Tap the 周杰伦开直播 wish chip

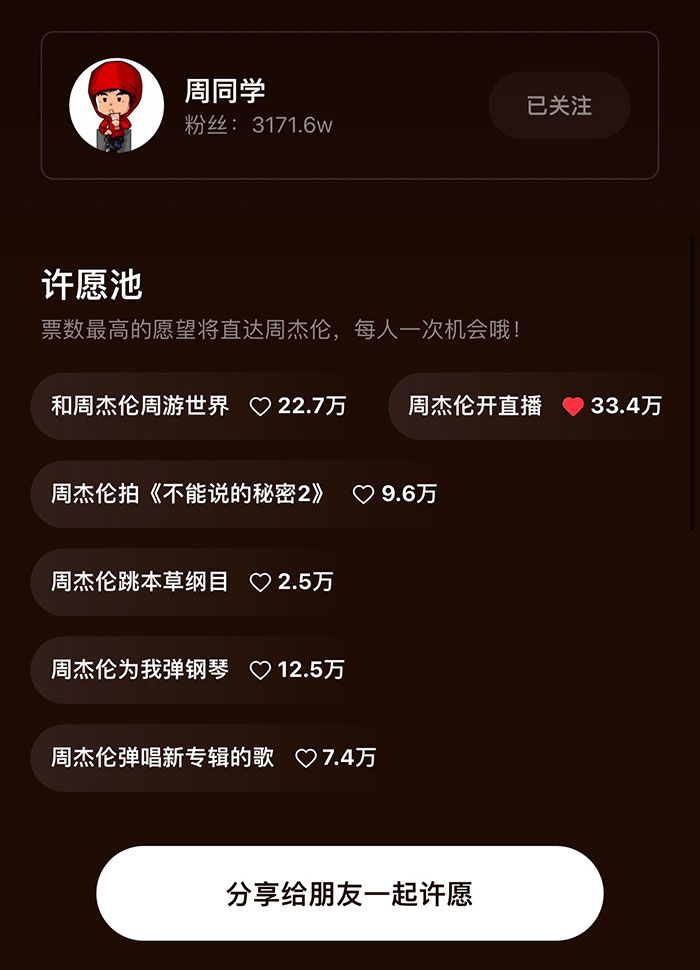[x=535, y=406]
